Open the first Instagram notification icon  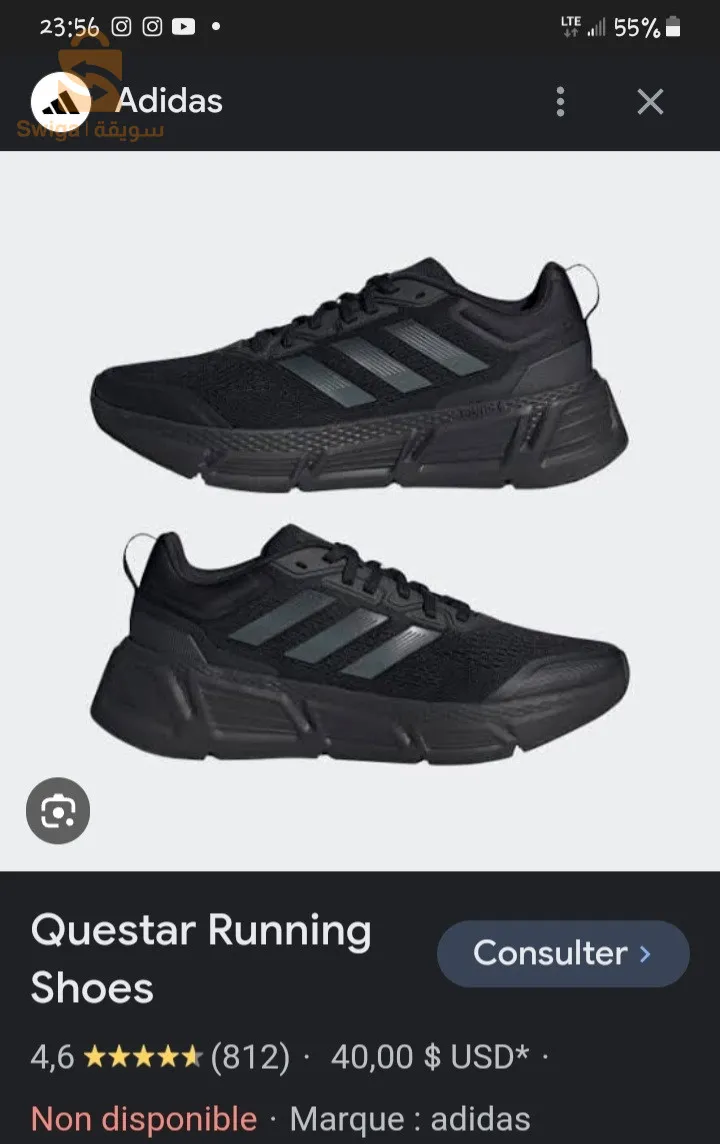tap(121, 27)
